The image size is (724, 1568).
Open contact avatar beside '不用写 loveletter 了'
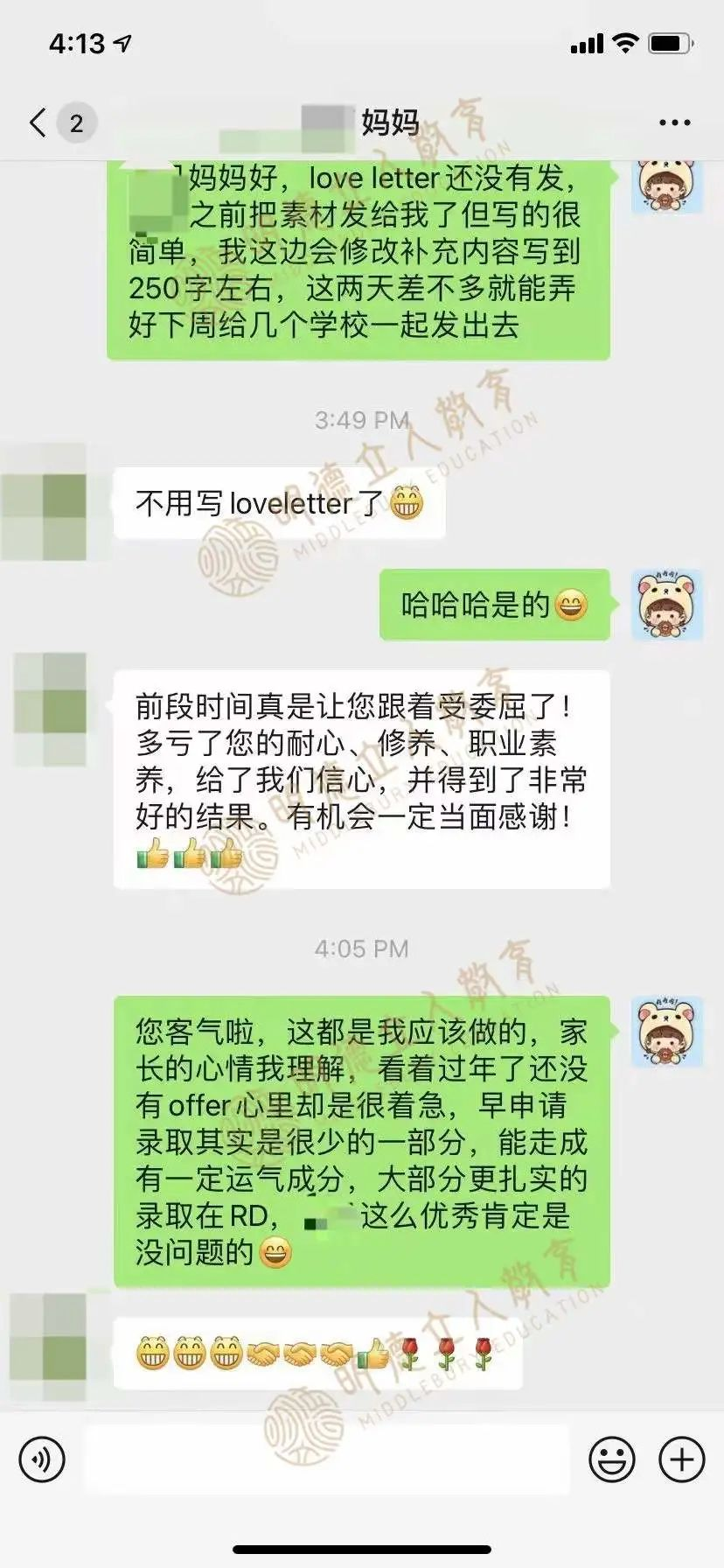[50, 502]
